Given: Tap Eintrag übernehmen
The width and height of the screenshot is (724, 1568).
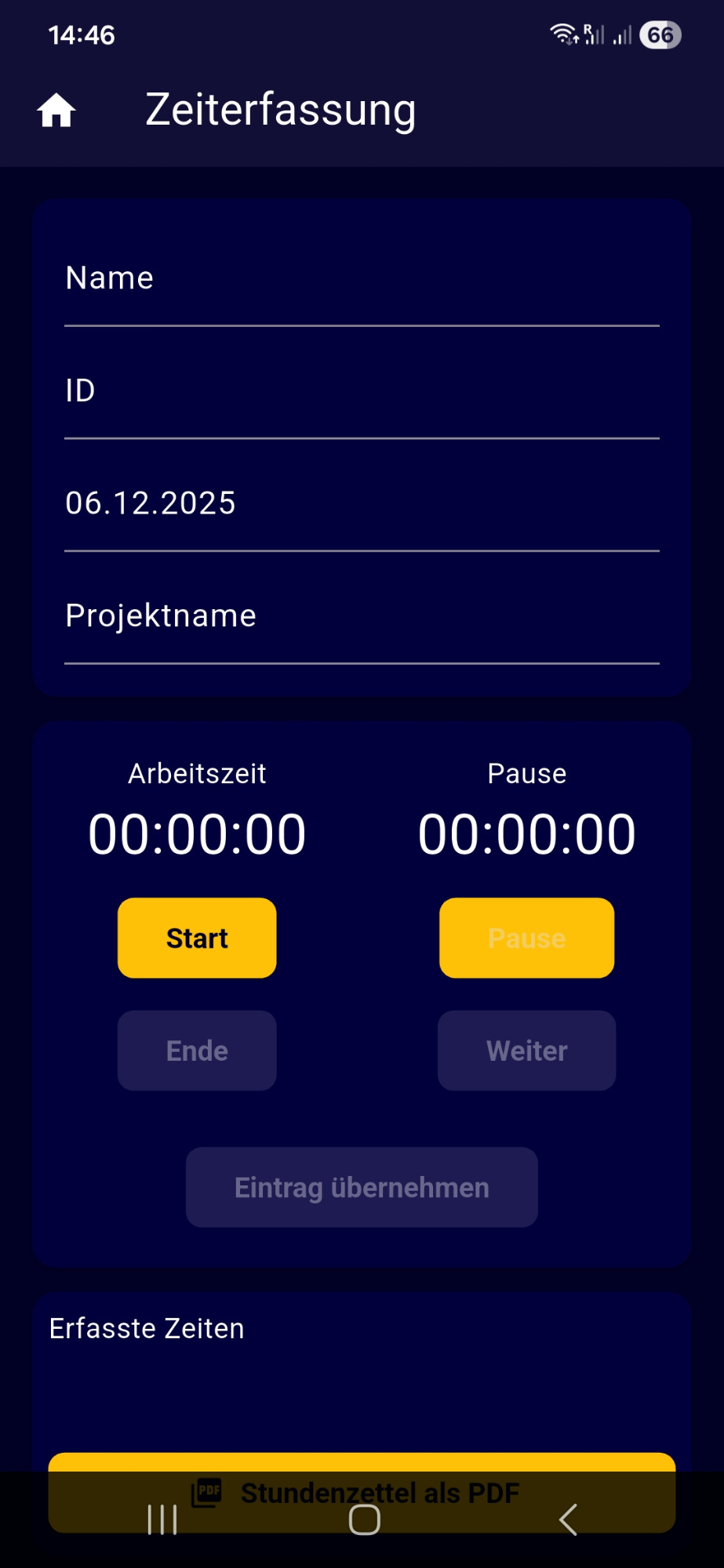Looking at the screenshot, I should coord(362,1187).
